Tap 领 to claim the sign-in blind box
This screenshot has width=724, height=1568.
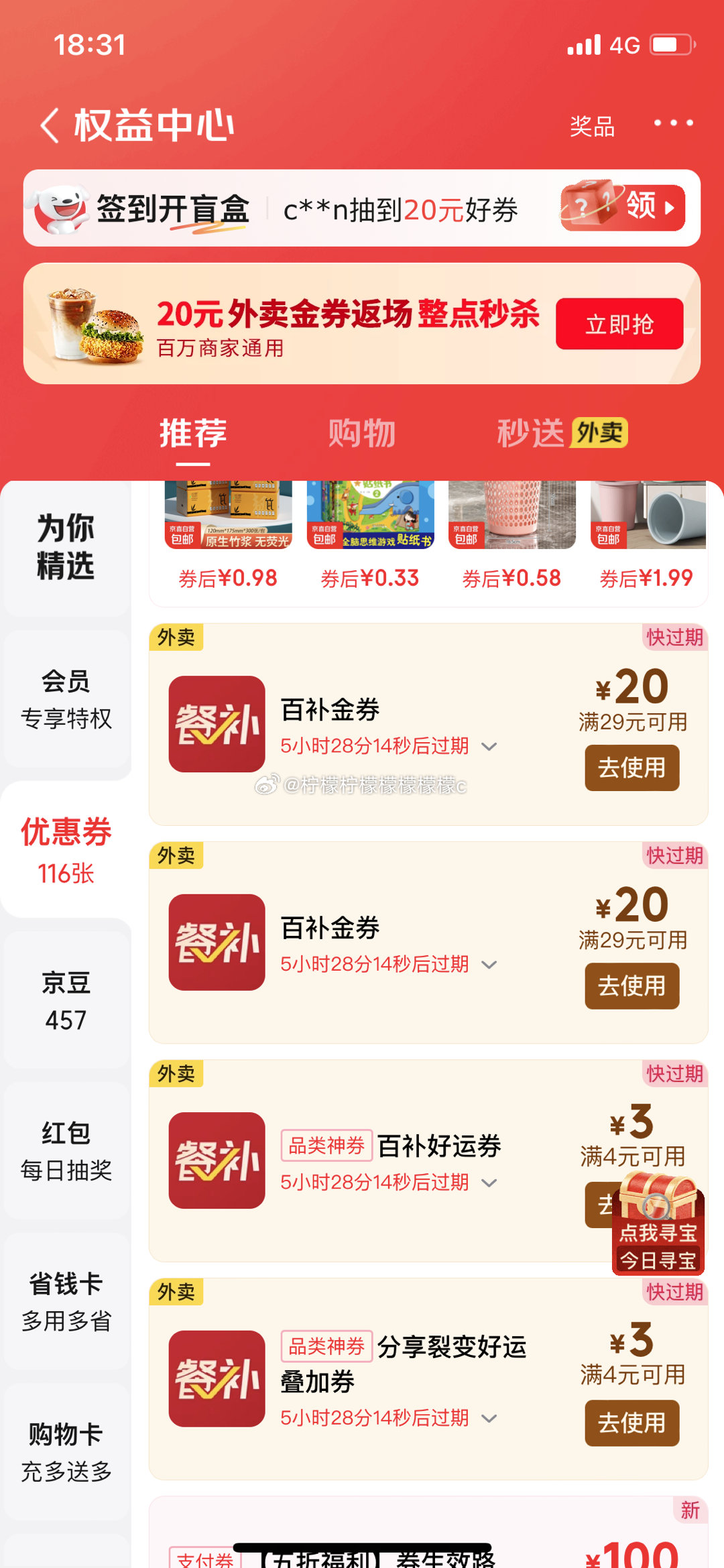coord(623,208)
